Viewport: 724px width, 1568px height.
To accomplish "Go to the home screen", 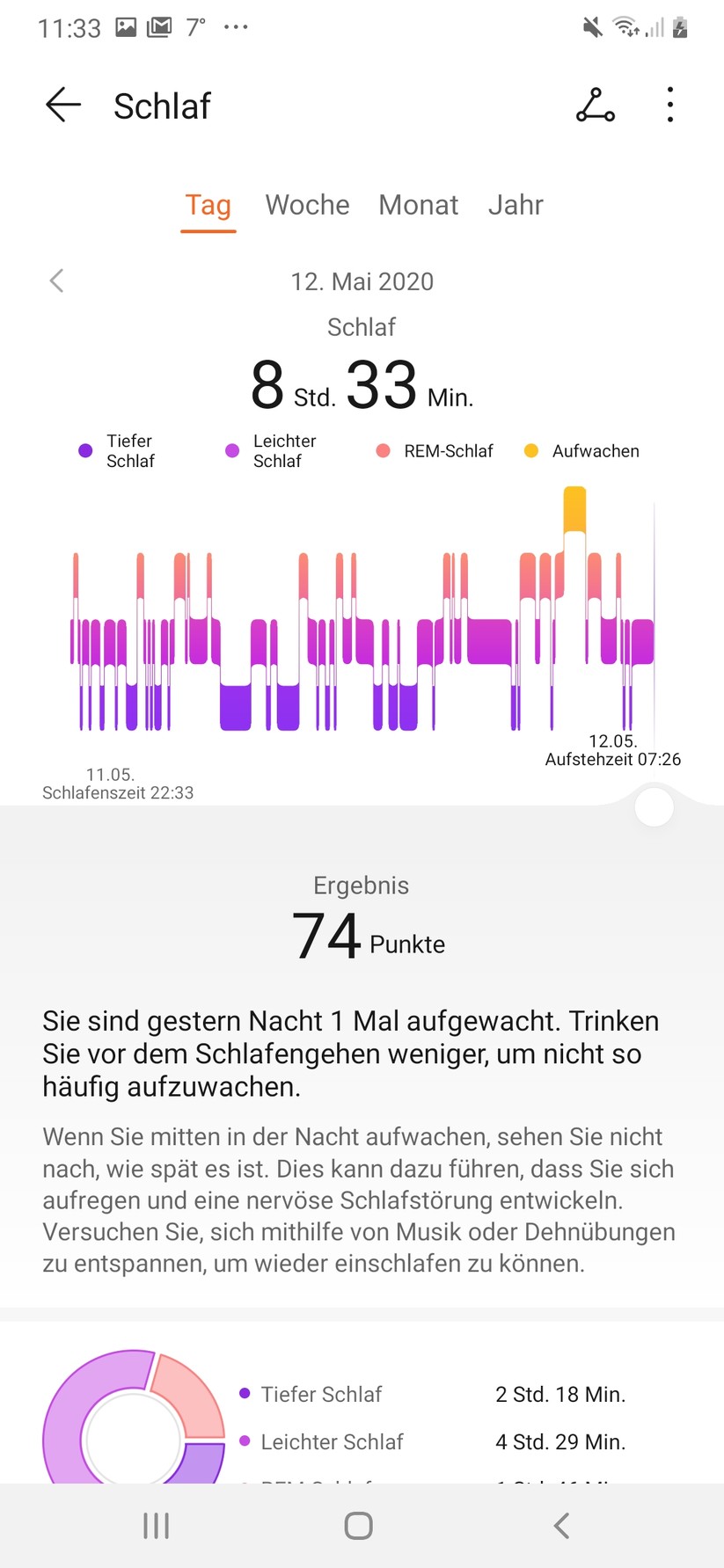I will [359, 1525].
